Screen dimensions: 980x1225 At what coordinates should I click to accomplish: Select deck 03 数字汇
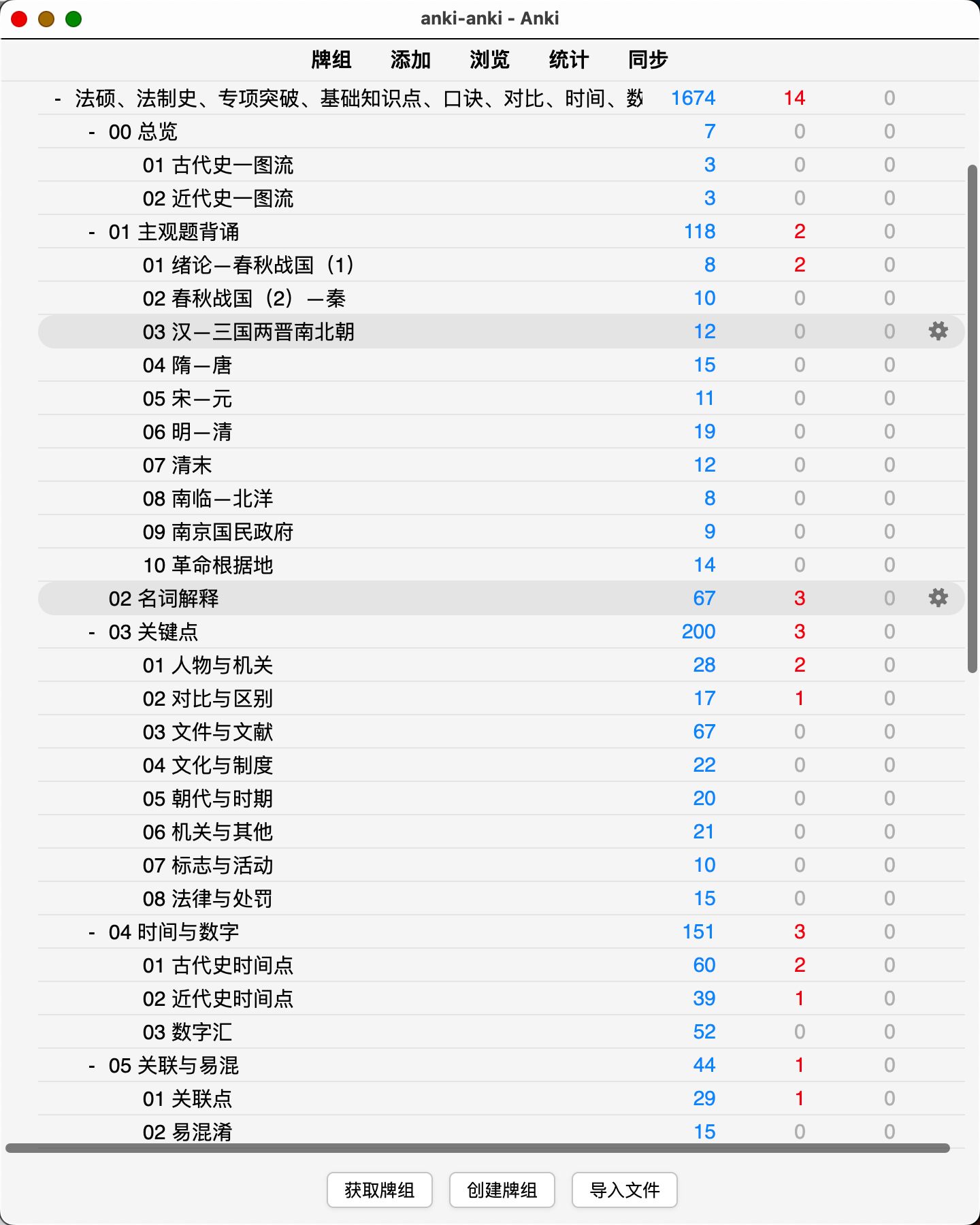pyautogui.click(x=187, y=1032)
